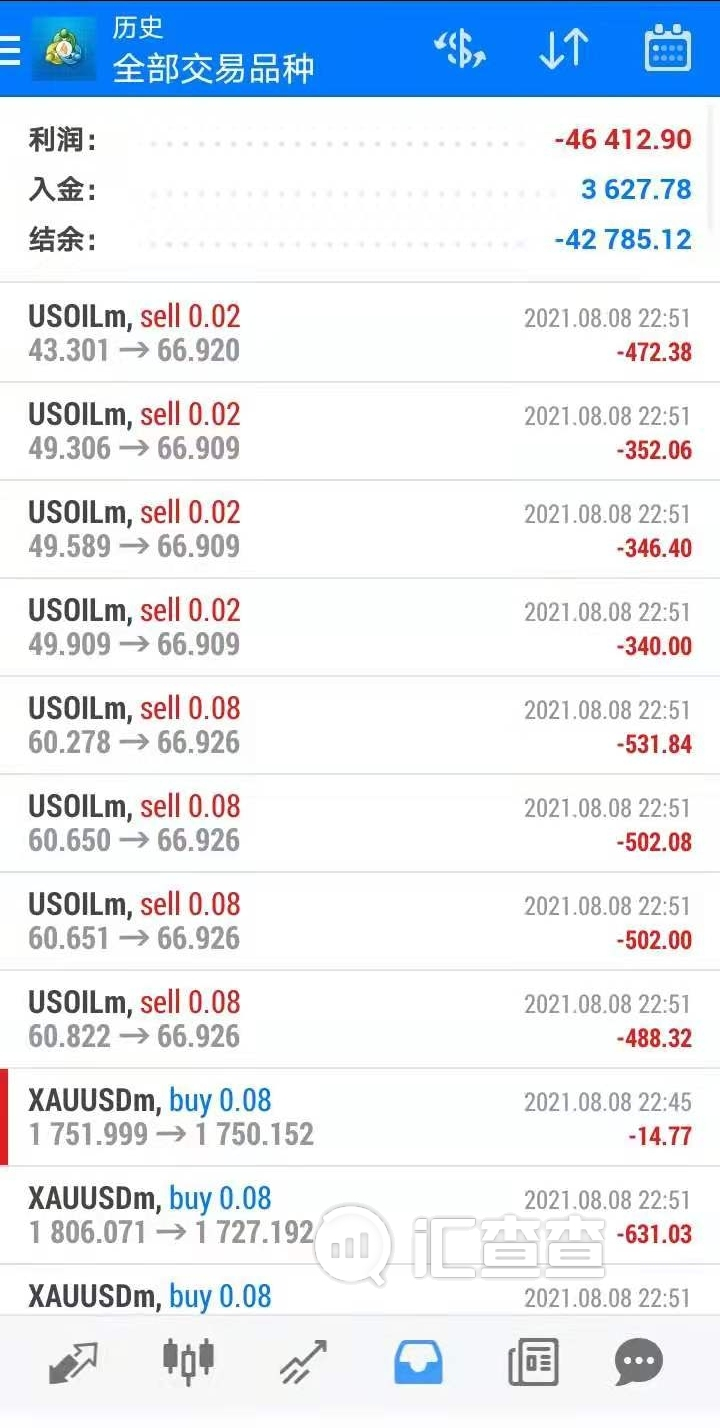Open the USOILm trade opened at 60.650
Screen dimensions: 720x1428
pos(360,823)
